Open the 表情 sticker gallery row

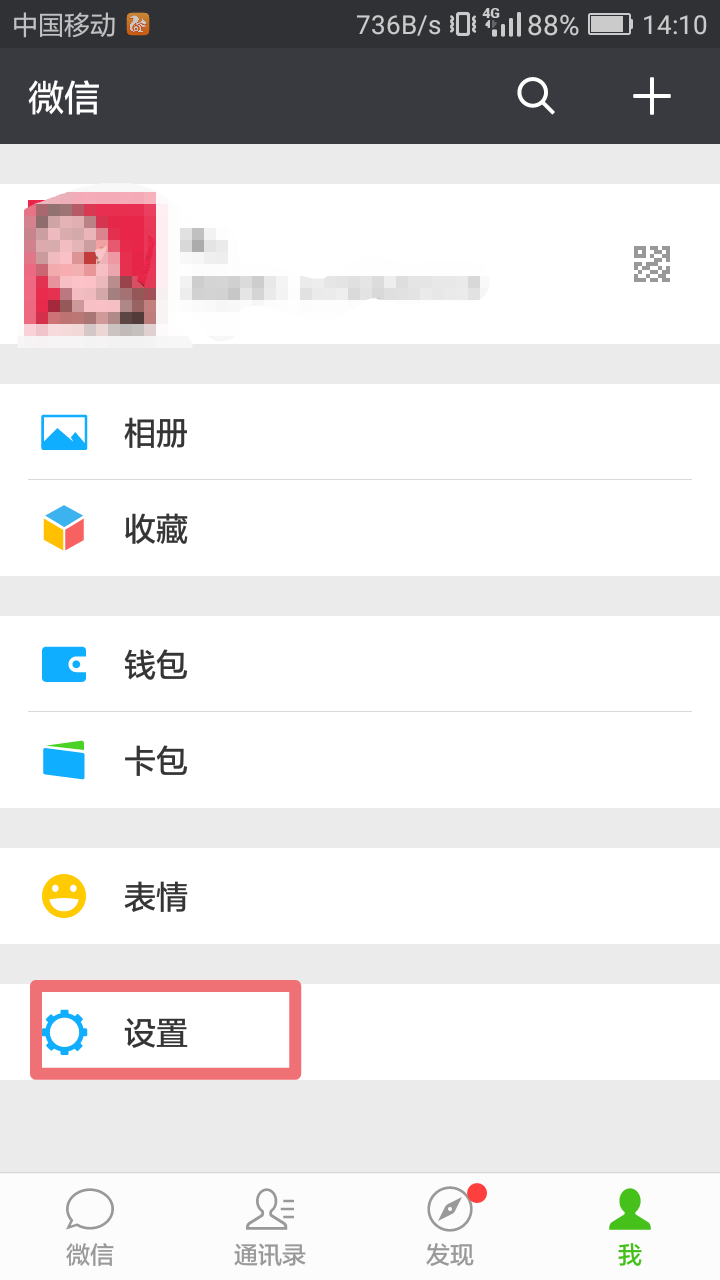360,896
